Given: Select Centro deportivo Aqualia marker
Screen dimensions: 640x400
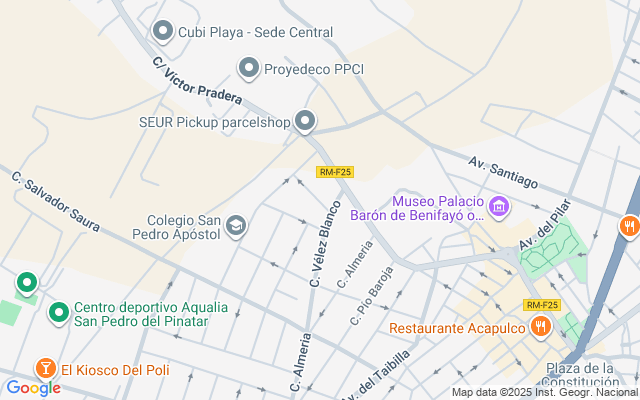Looking at the screenshot, I should click(x=59, y=314).
